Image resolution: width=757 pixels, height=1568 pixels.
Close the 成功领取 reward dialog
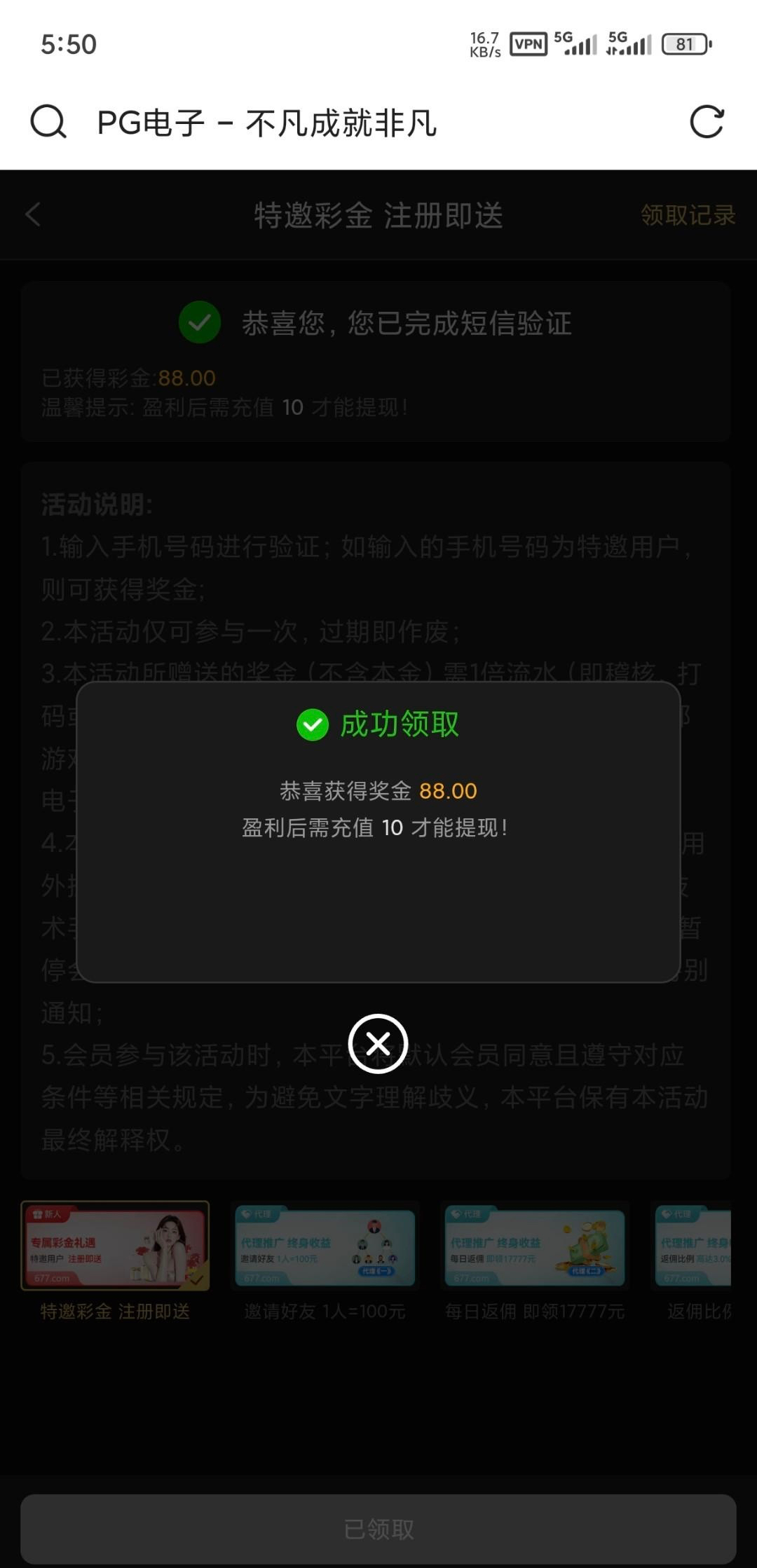point(378,1043)
